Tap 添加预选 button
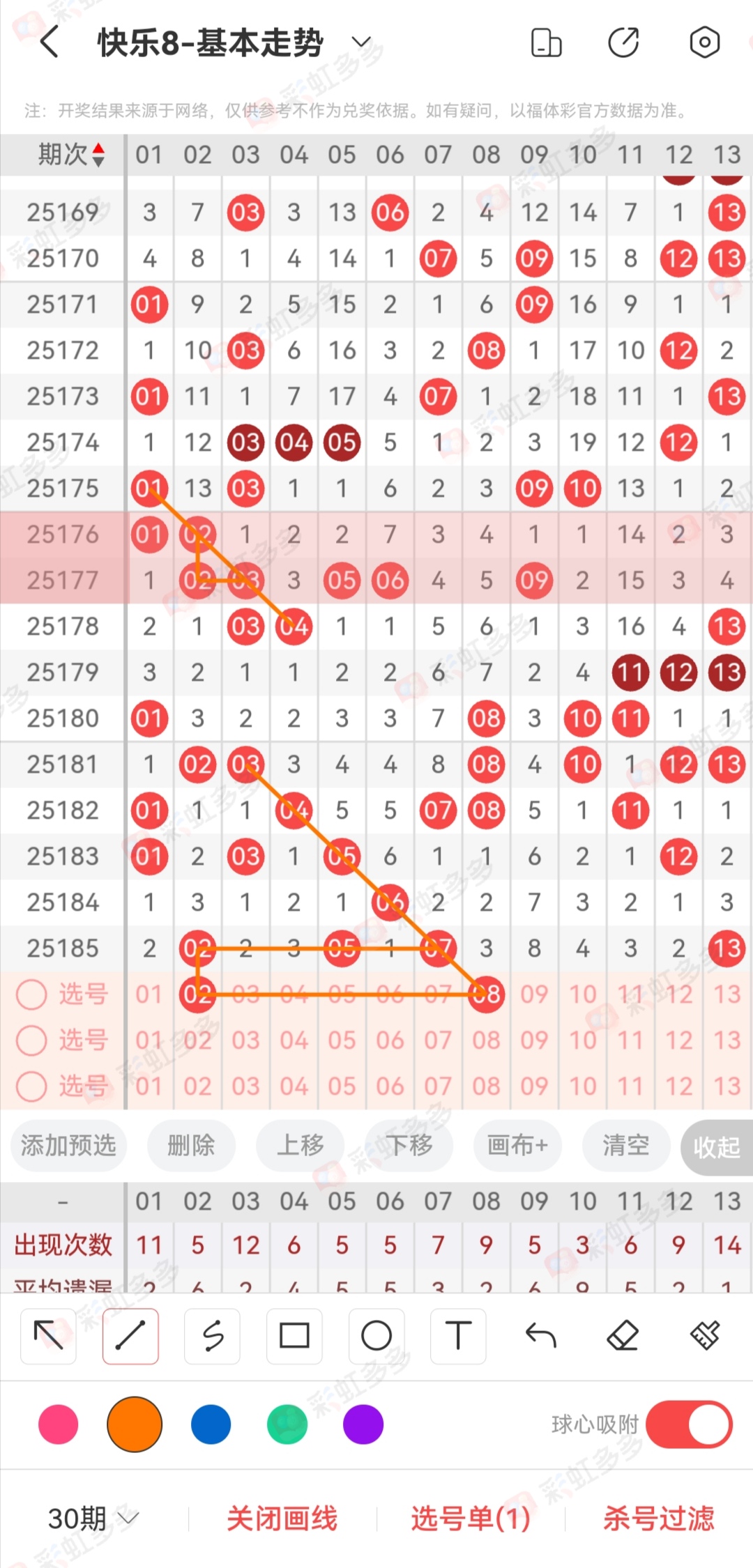Screen dimensions: 753x1568 pos(68,1145)
